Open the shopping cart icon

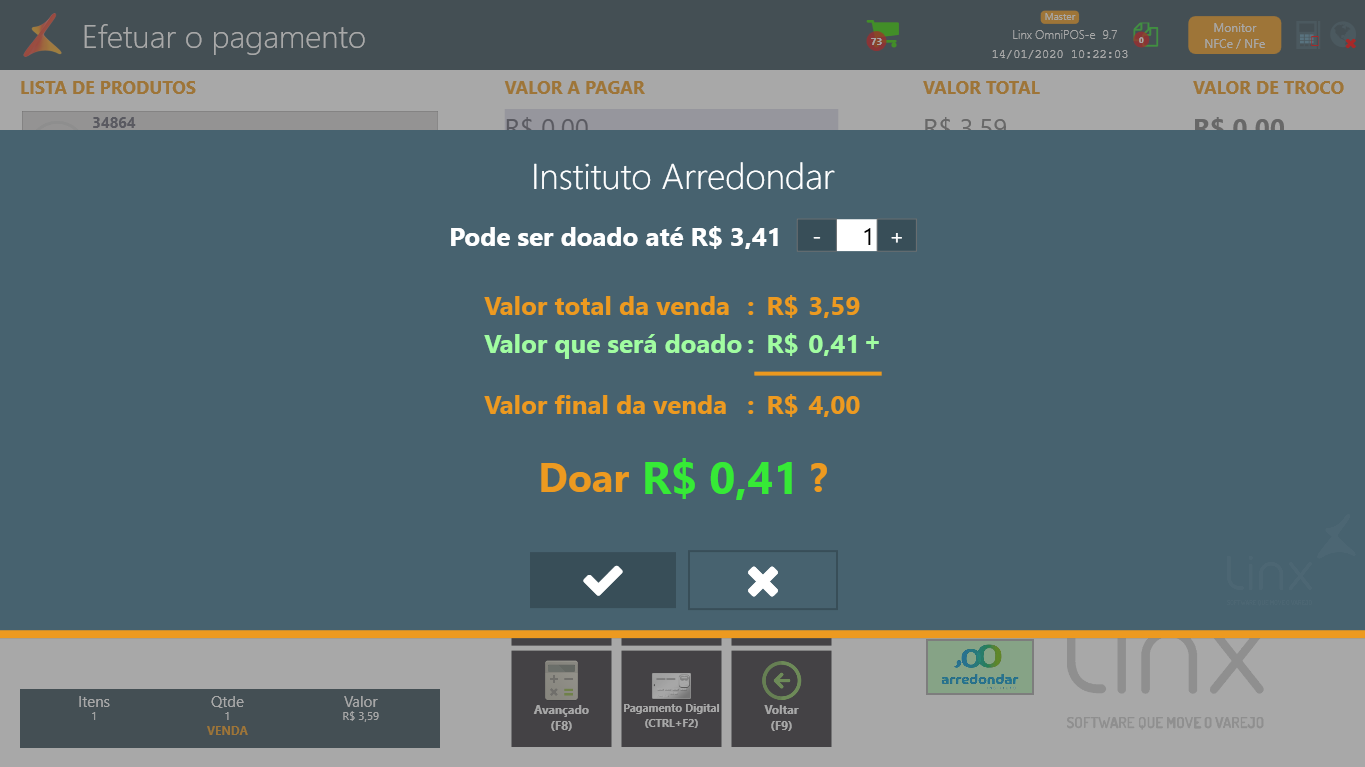point(882,35)
